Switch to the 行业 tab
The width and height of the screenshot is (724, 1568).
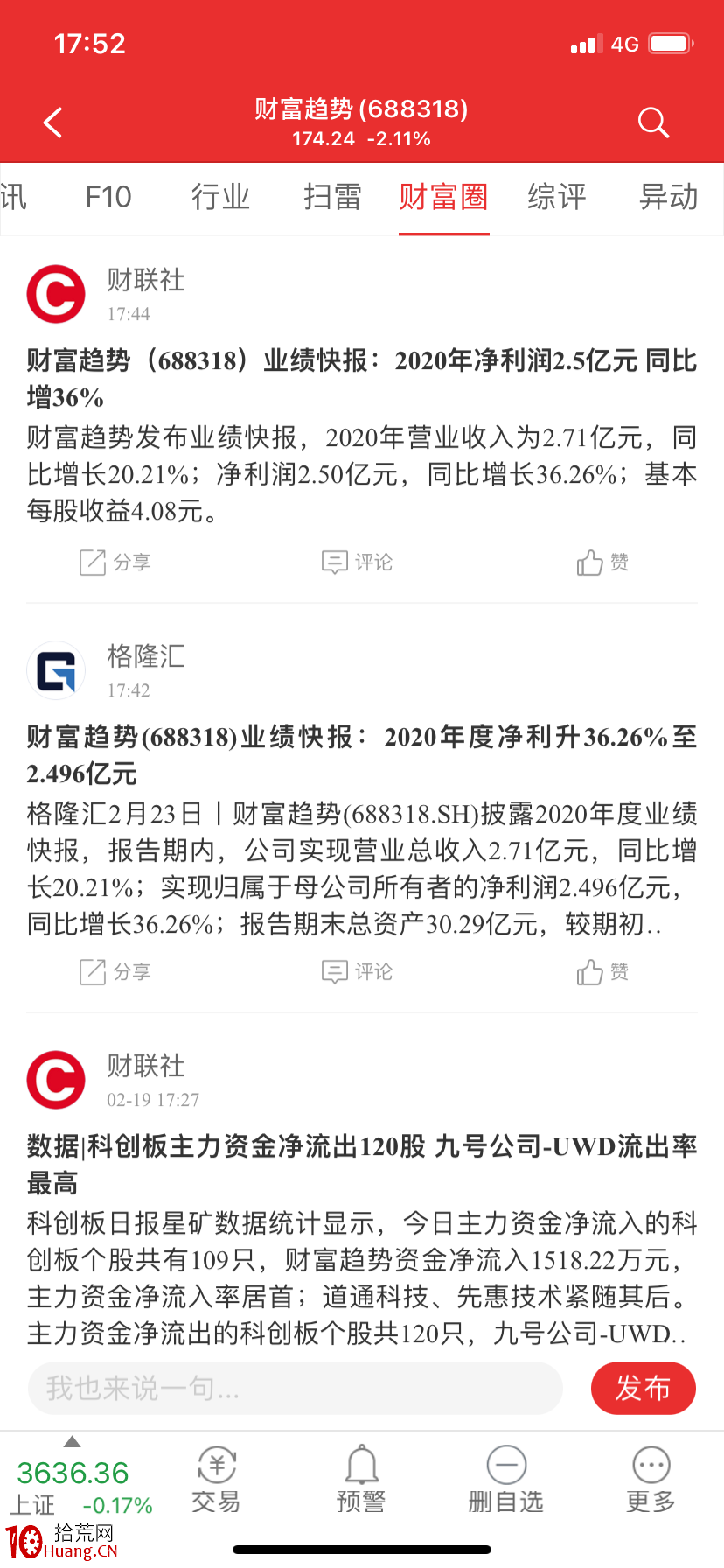[220, 197]
